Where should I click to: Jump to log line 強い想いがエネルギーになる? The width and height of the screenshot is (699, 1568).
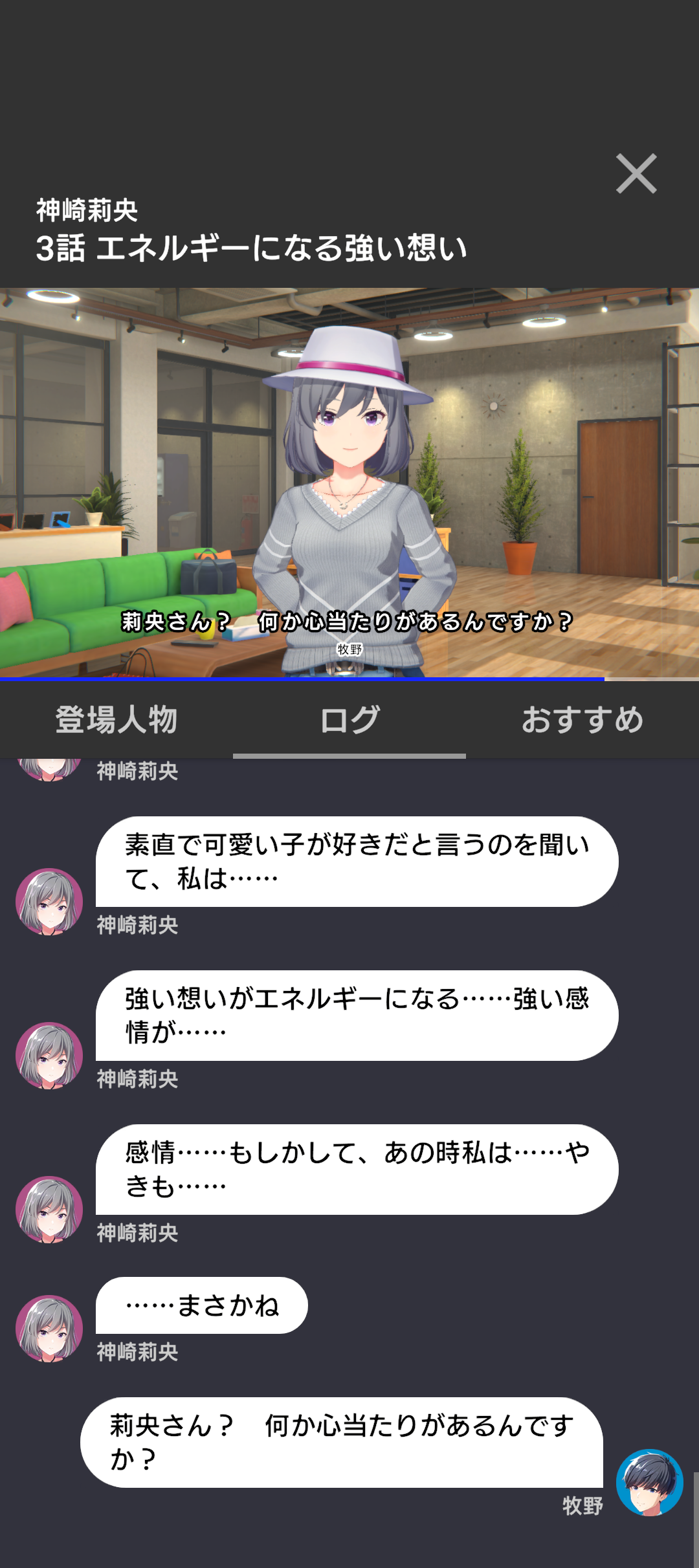click(x=357, y=1015)
